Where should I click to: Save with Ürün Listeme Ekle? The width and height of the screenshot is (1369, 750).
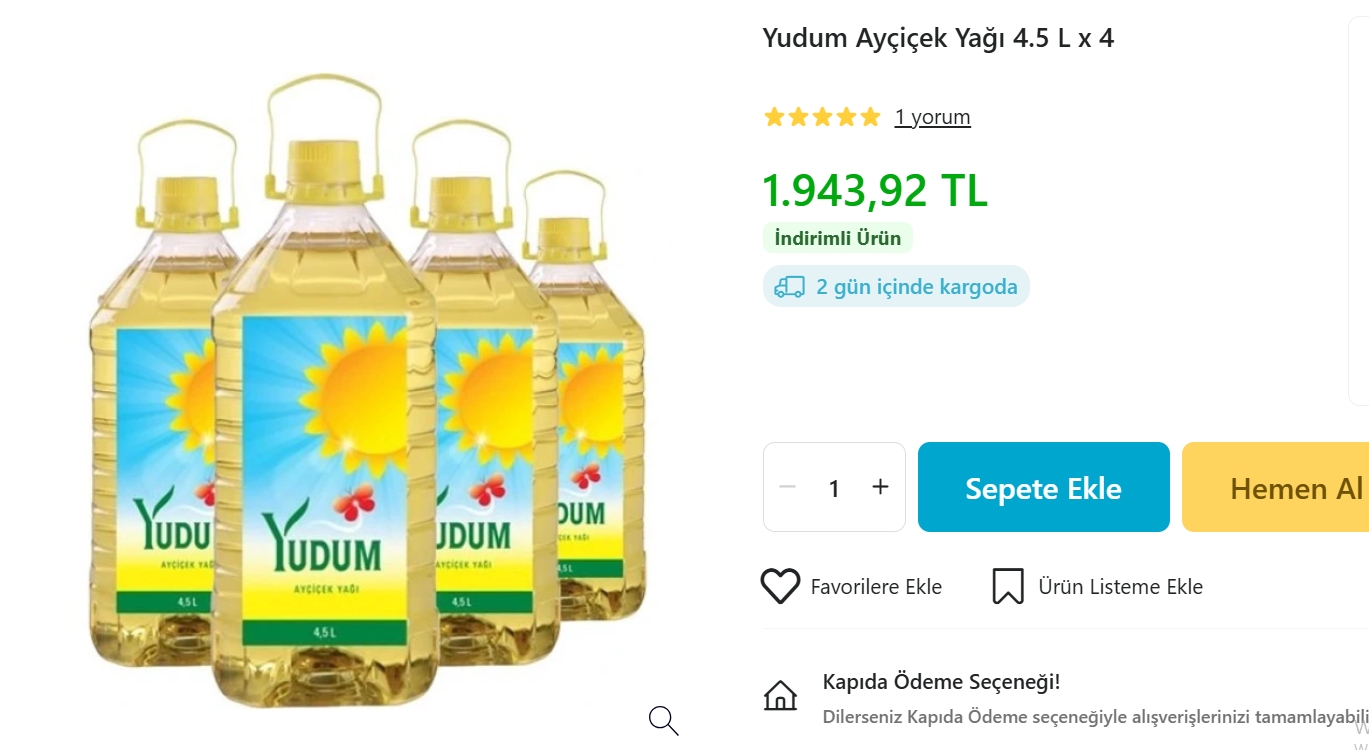(x=1098, y=586)
